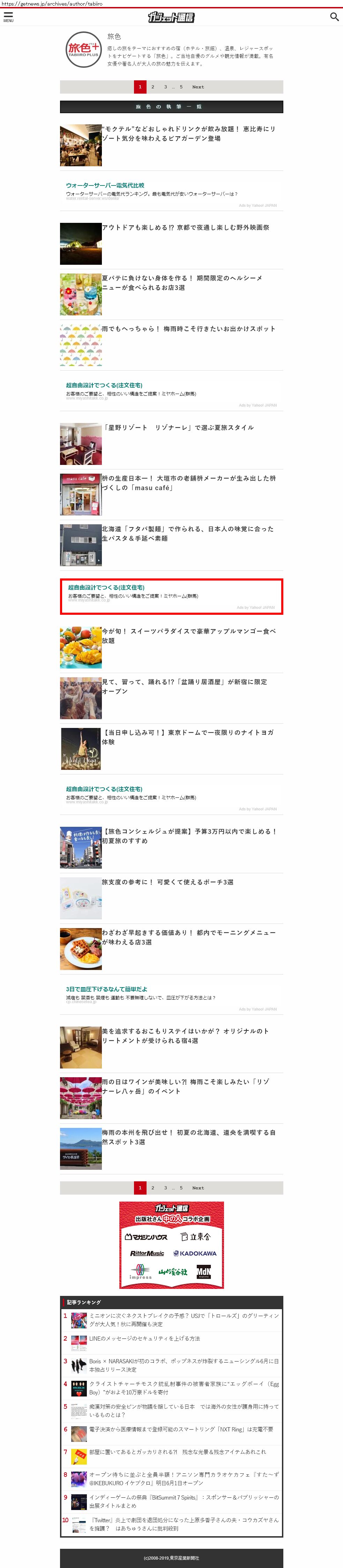Viewport: 343px width, 1568px height.
Task: Go to page 2 in top pagination
Action: coord(152,87)
